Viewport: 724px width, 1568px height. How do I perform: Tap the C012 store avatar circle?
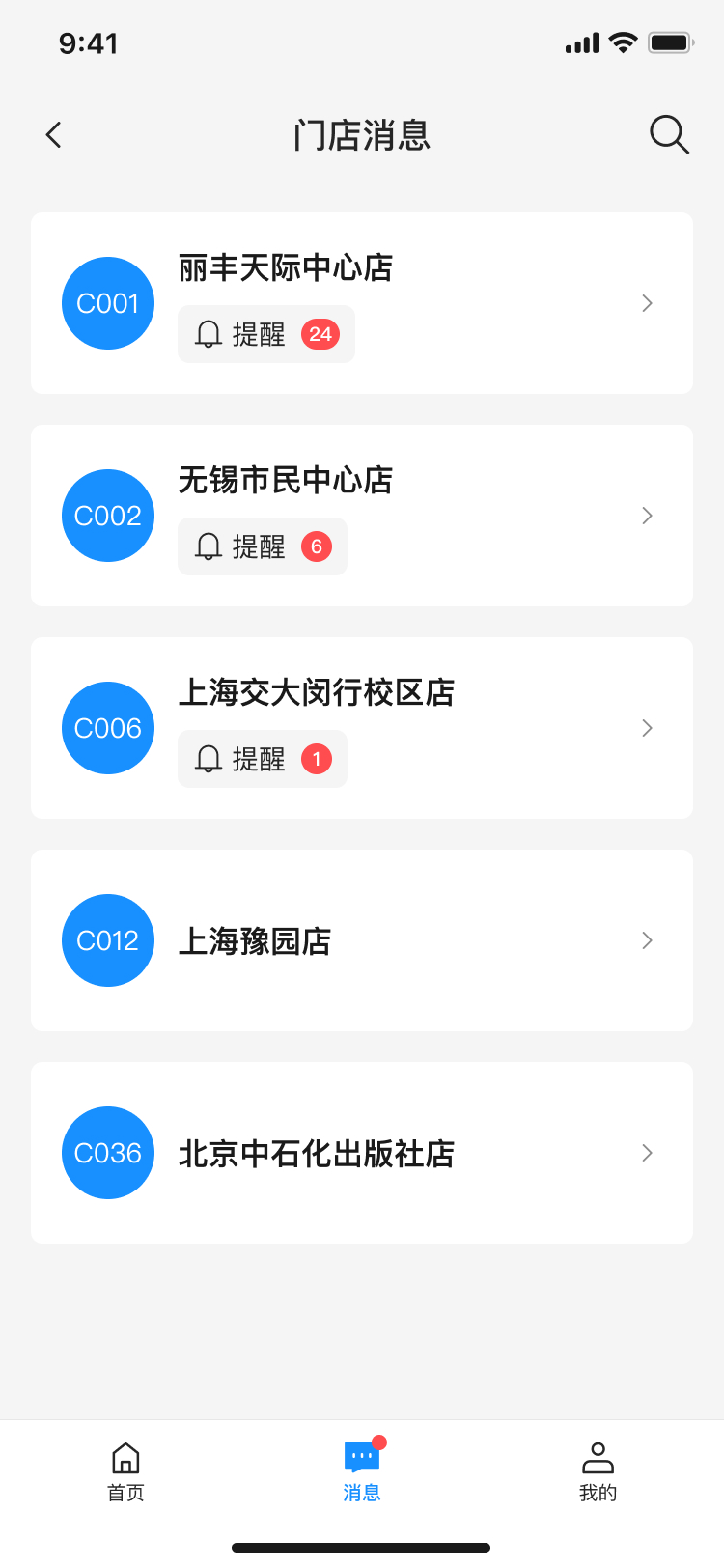[x=107, y=940]
